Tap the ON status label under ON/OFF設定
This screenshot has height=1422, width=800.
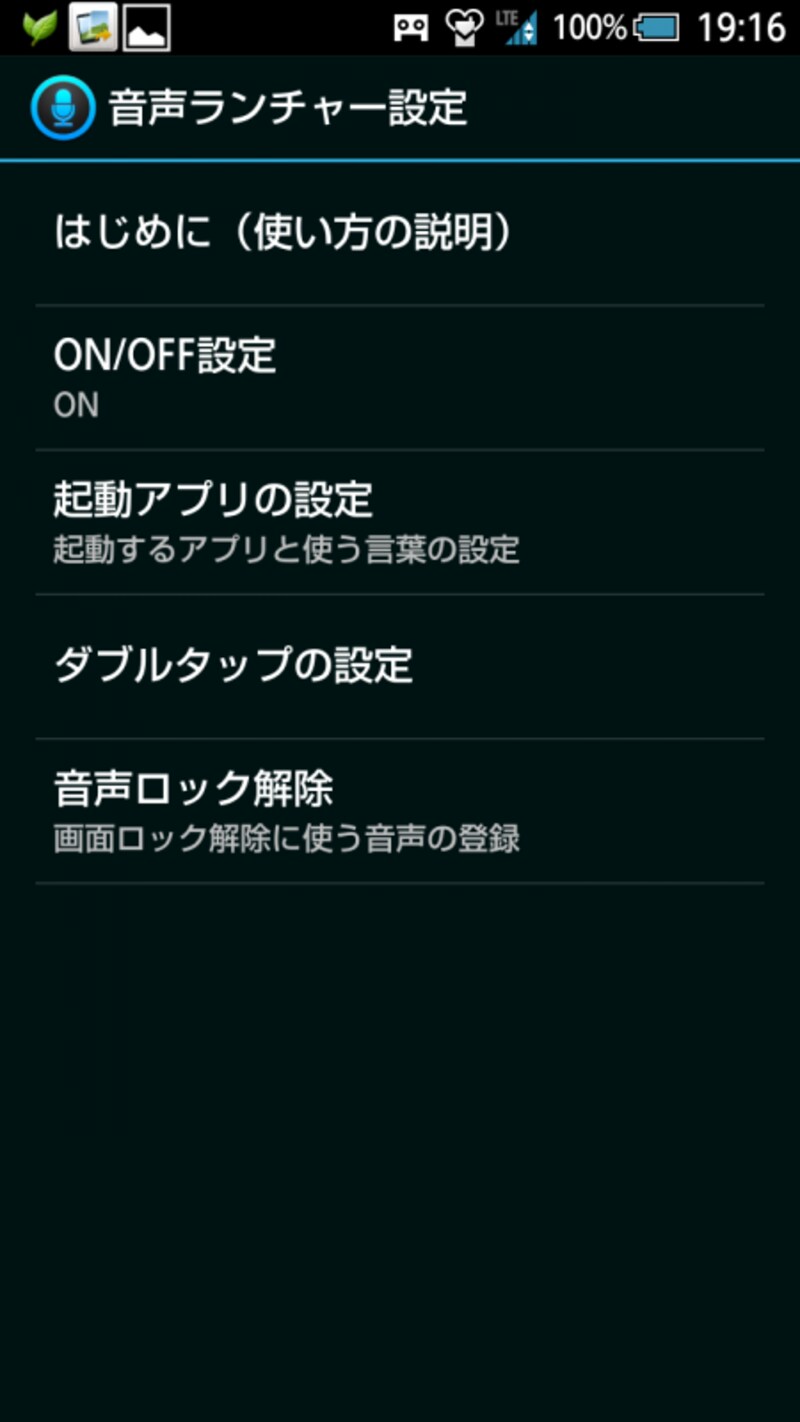tap(75, 405)
